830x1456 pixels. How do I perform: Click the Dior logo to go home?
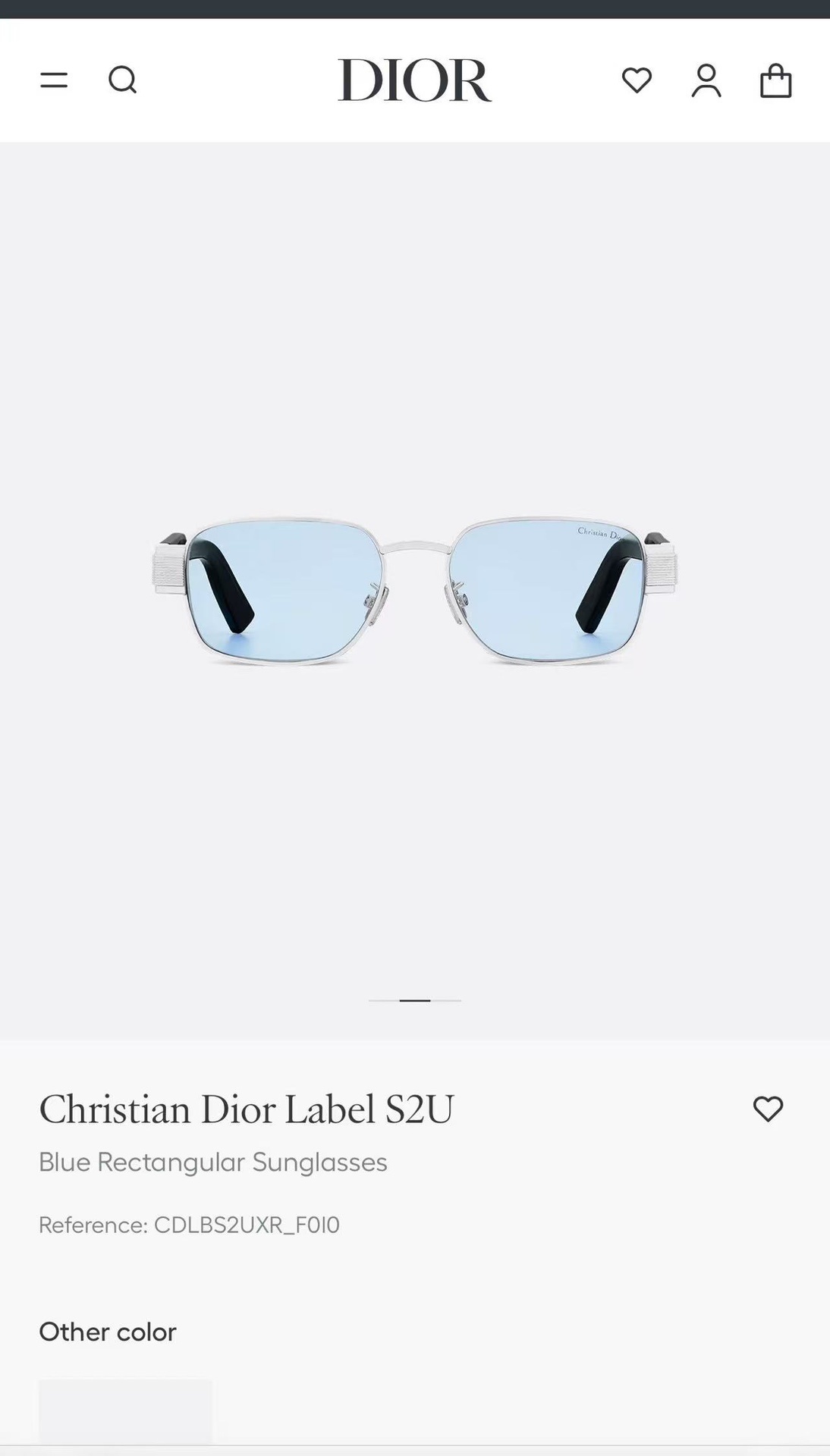414,80
